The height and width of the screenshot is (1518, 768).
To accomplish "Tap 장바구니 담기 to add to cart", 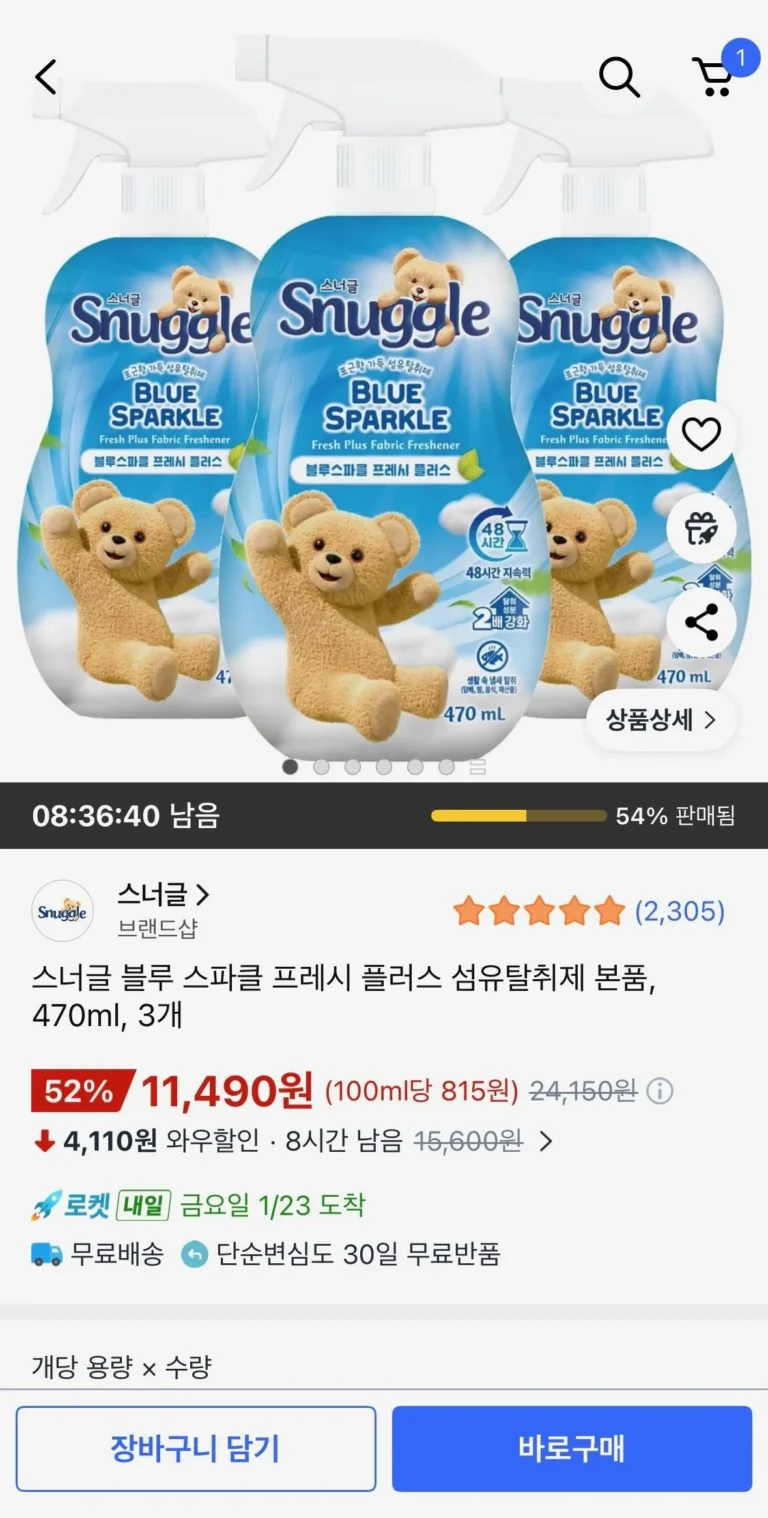I will (196, 1448).
